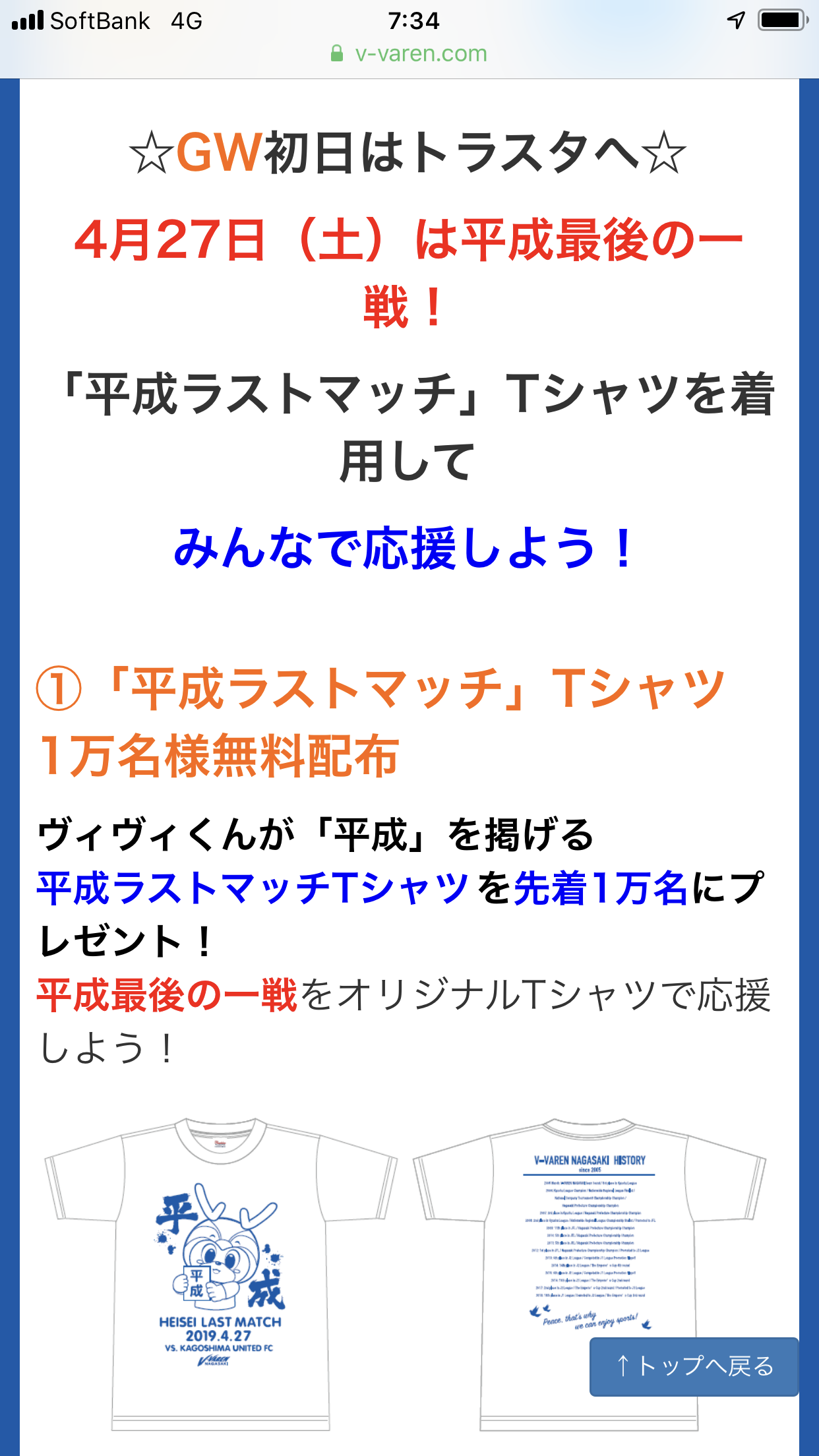Tap the v-varen.com address bar
The height and width of the screenshot is (1456, 819).
pyautogui.click(x=409, y=53)
